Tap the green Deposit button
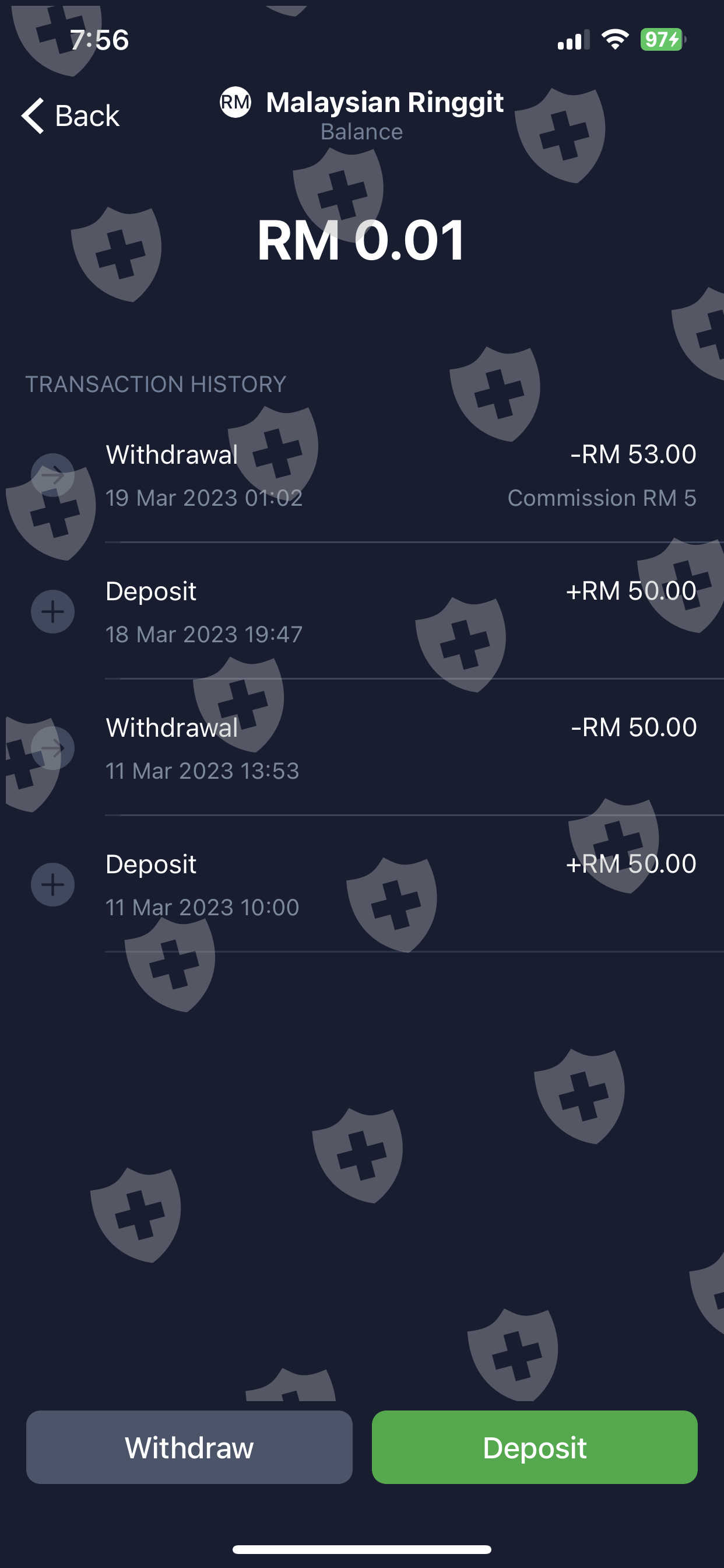This screenshot has width=724, height=1568. (534, 1447)
